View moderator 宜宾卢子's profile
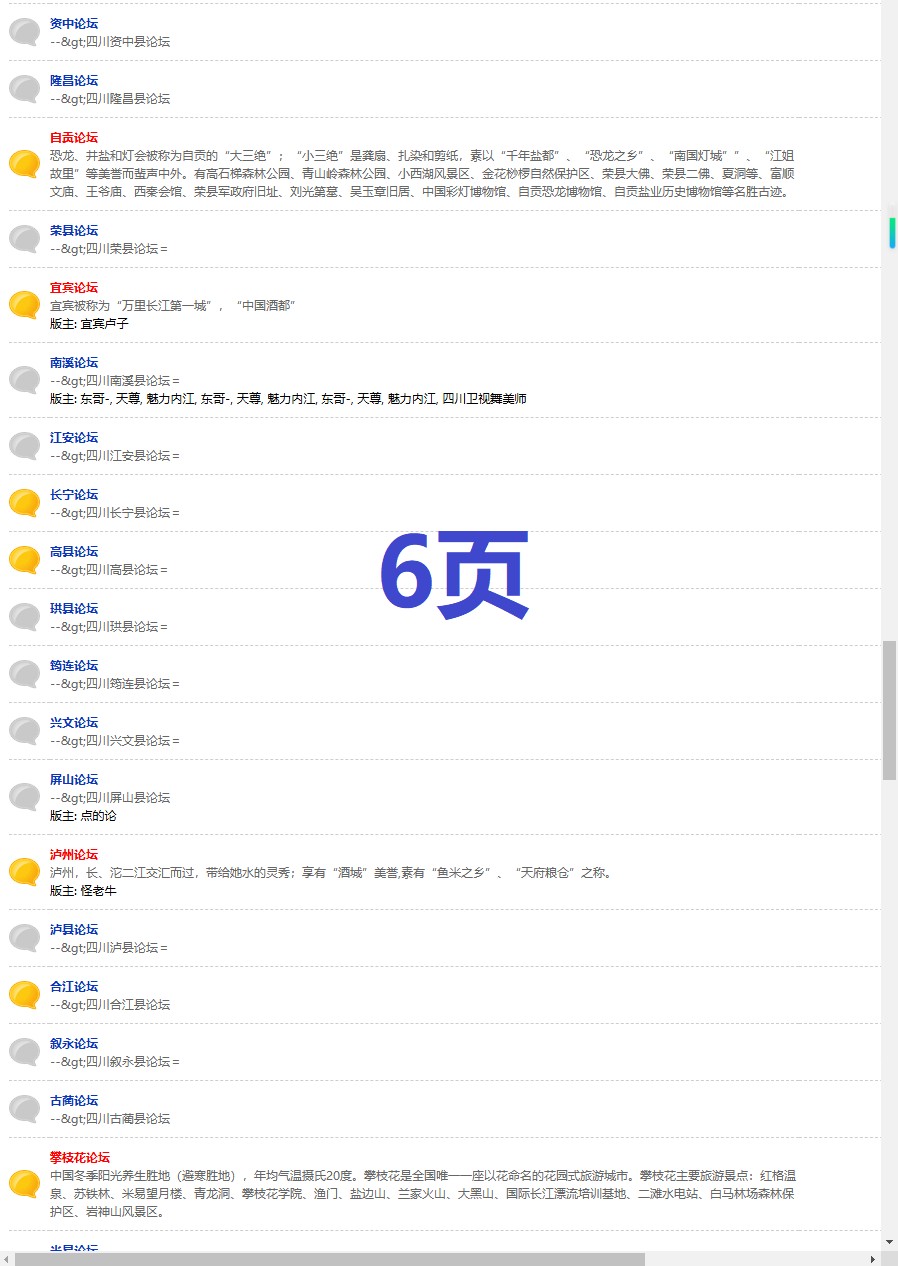 click(x=104, y=324)
